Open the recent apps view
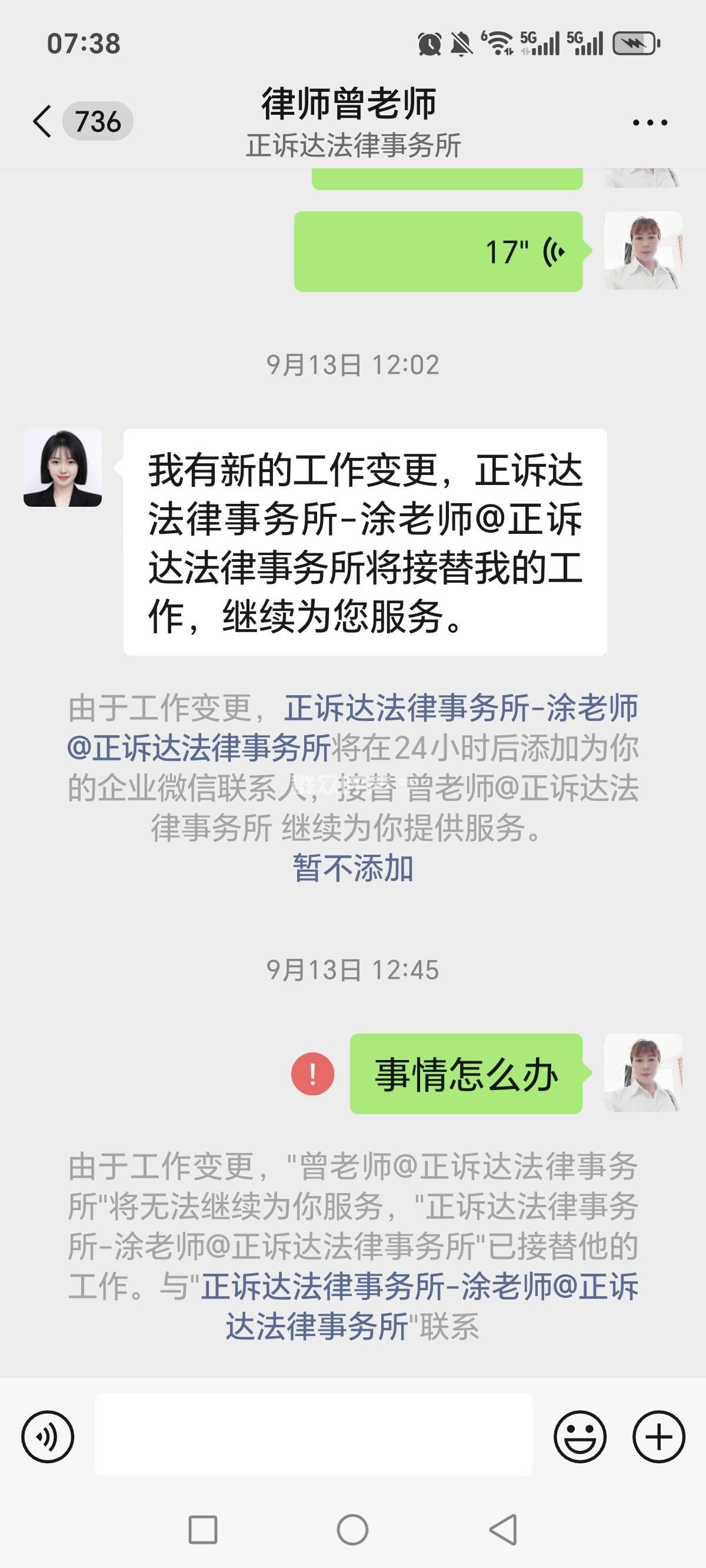Viewport: 706px width, 1568px height. (x=202, y=1530)
